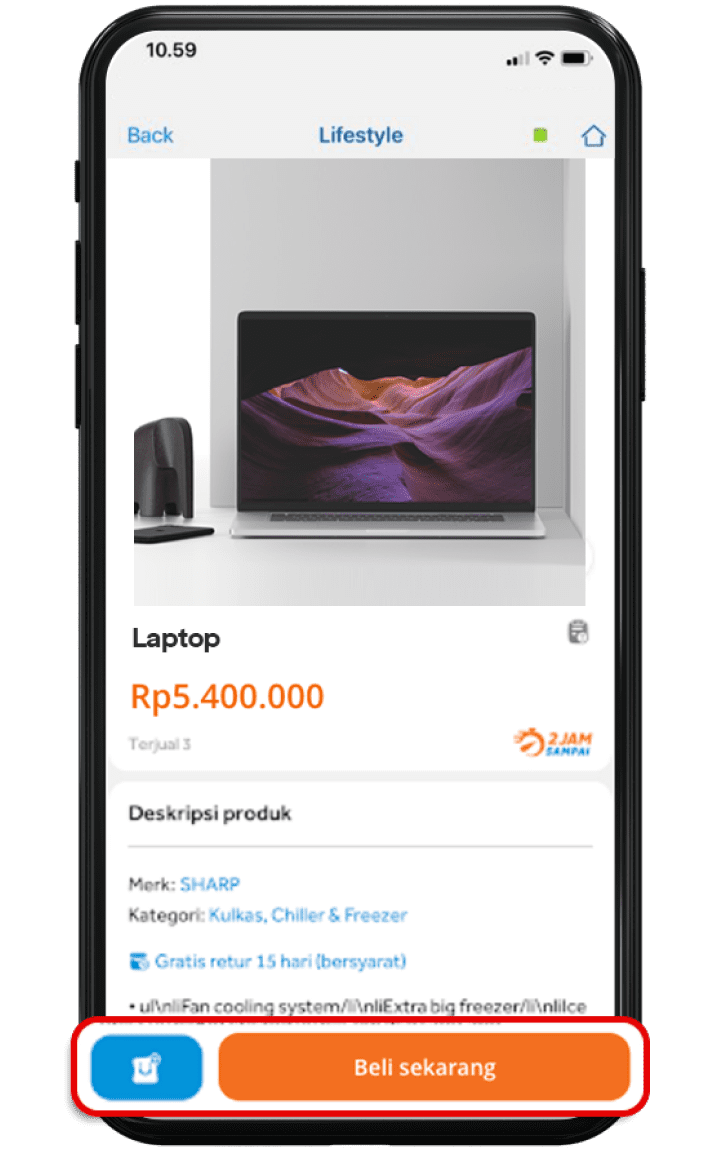Add the laptop to the cart

[x=147, y=1067]
